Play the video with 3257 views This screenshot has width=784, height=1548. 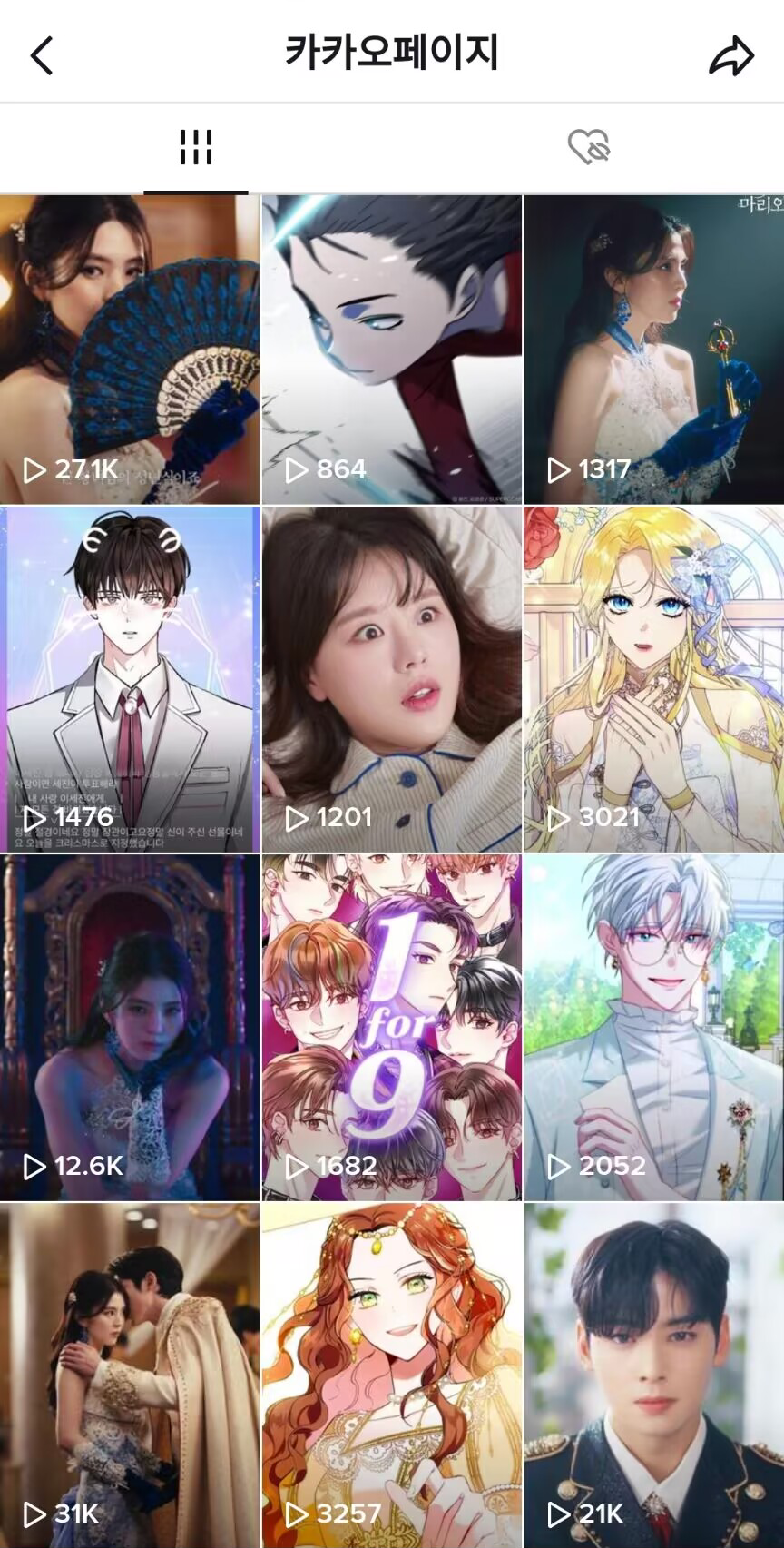(391, 1375)
